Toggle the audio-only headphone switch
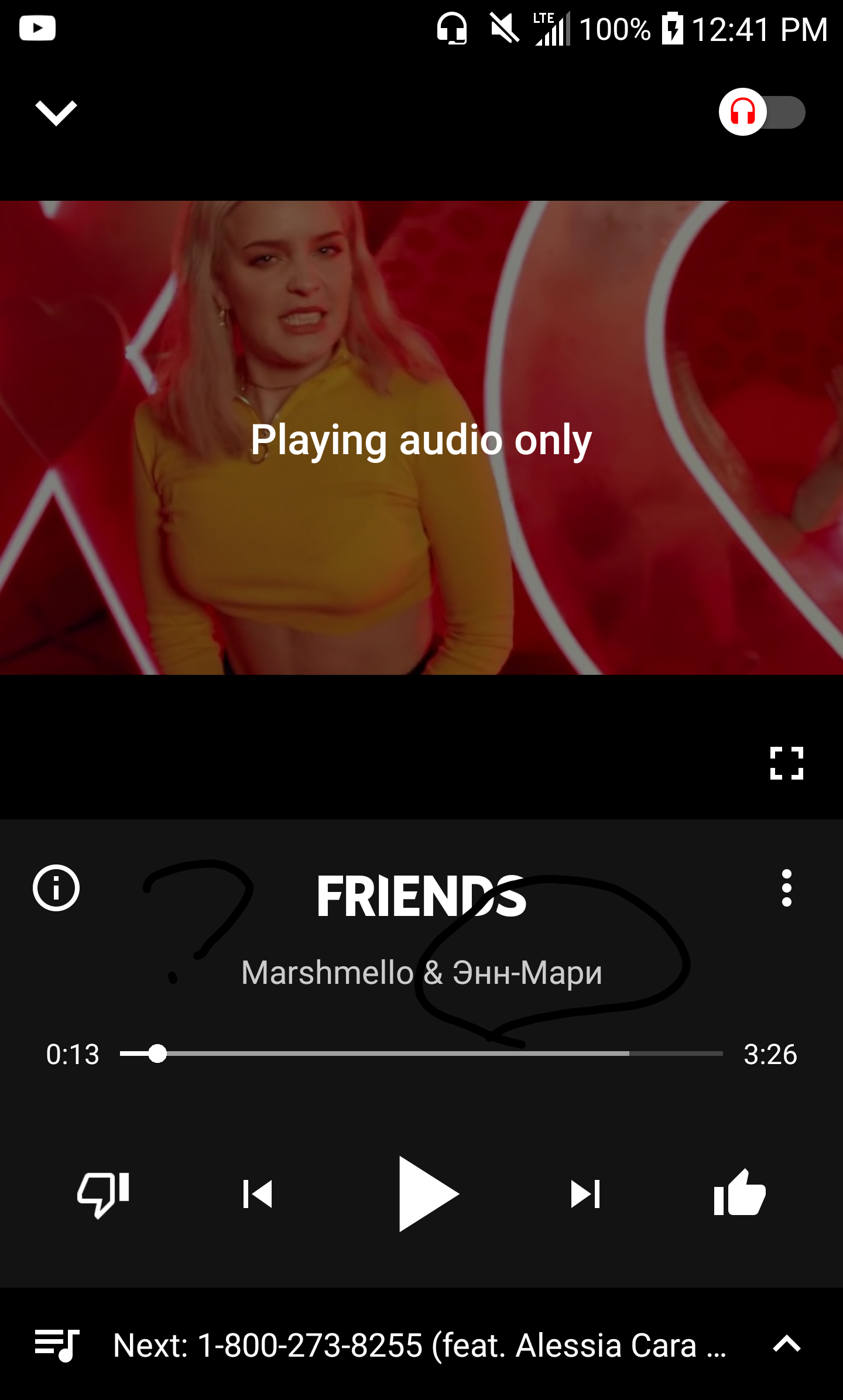This screenshot has width=843, height=1400. click(762, 112)
